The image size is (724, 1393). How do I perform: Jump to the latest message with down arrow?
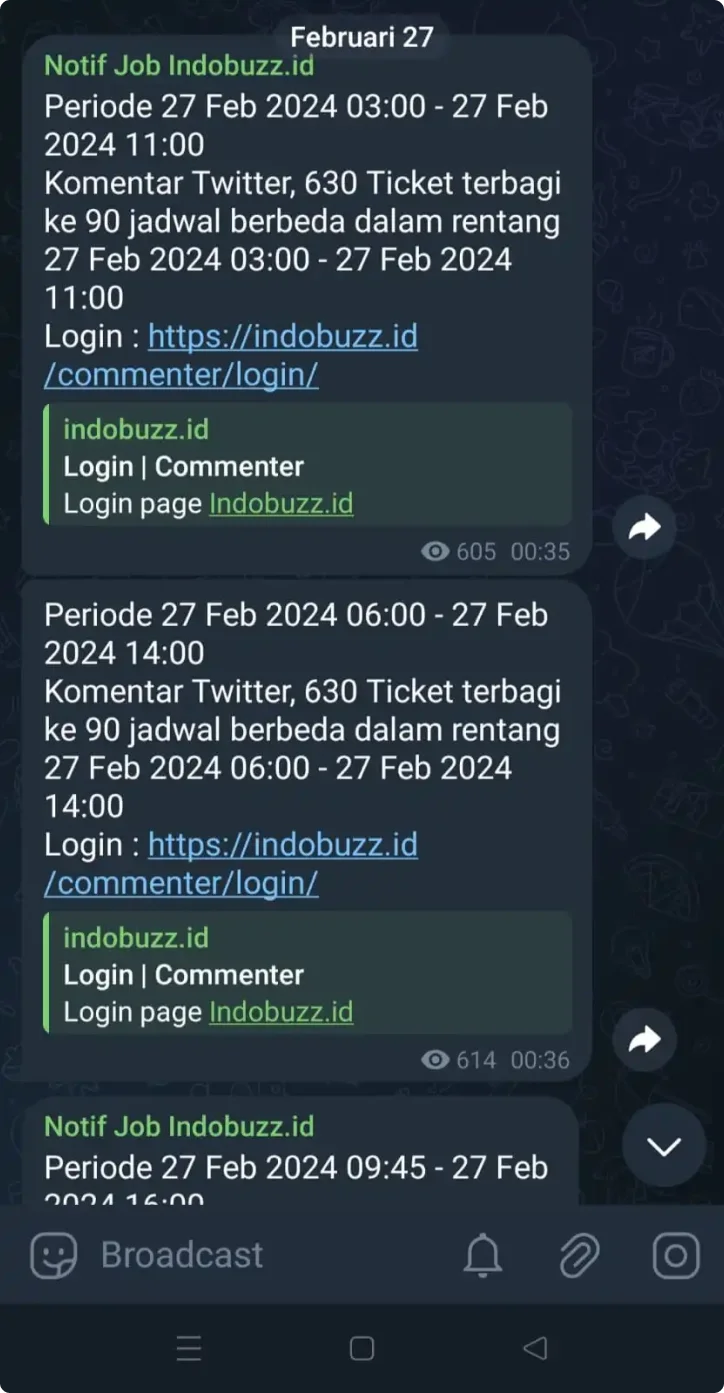[x=664, y=1146]
